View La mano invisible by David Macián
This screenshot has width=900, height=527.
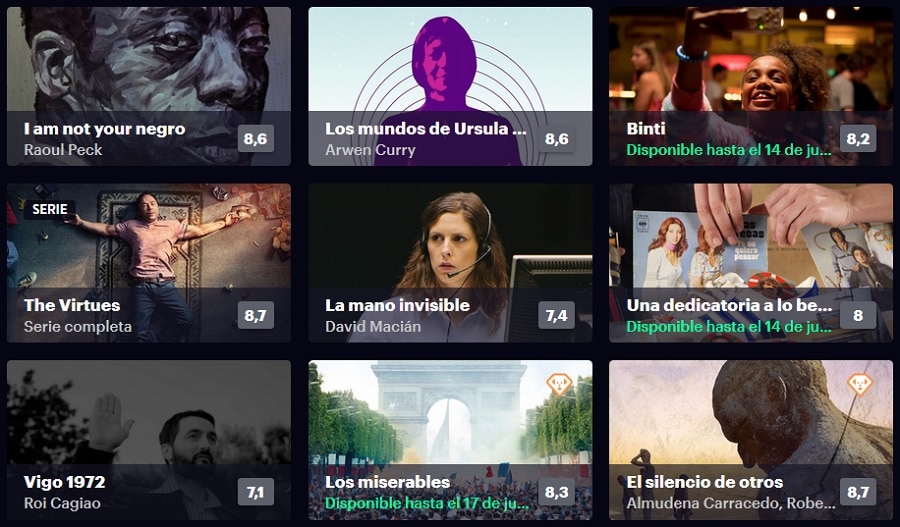click(450, 262)
